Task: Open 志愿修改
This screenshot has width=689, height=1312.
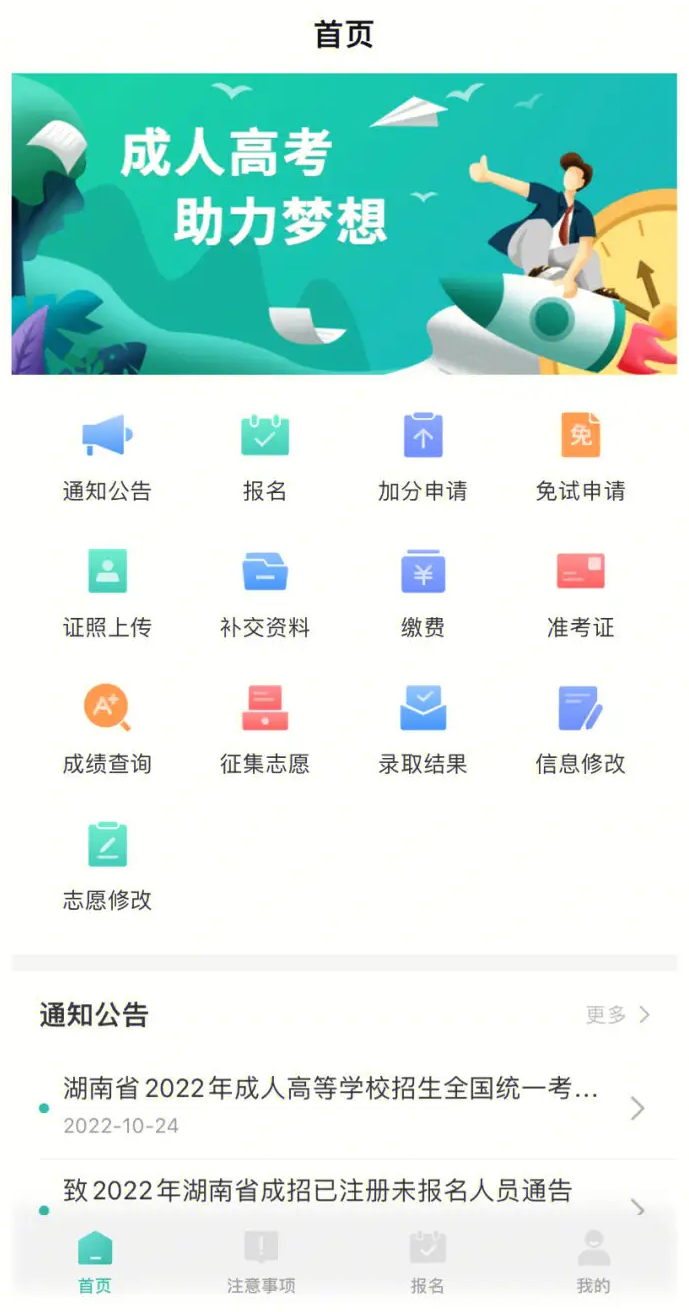Action: pyautogui.click(x=107, y=865)
